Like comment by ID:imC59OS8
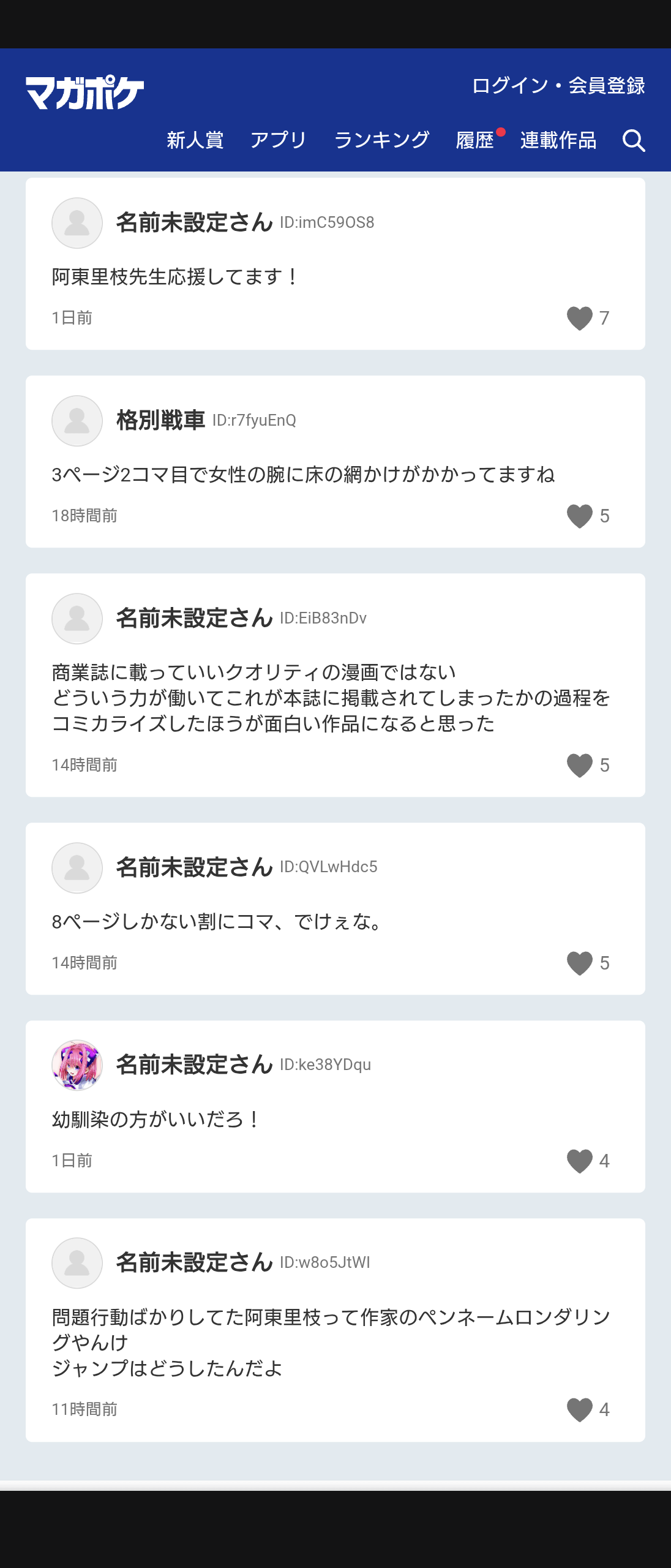This screenshot has height=1568, width=671. click(x=579, y=318)
